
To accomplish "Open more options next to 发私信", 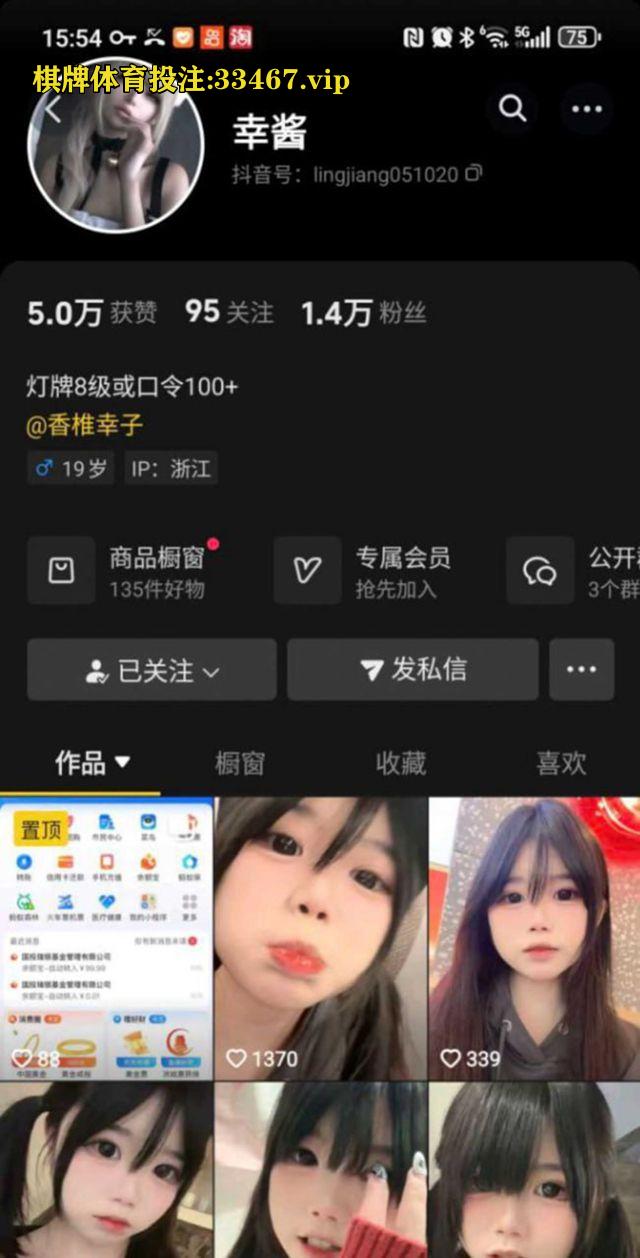I will coord(582,670).
